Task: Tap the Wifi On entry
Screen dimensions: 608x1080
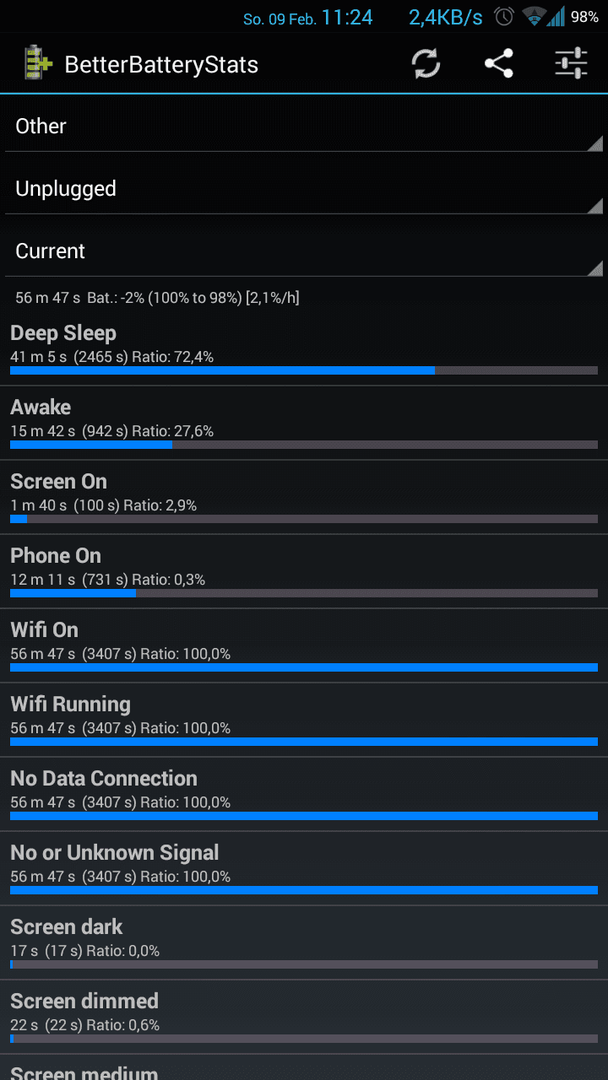Action: coord(304,644)
